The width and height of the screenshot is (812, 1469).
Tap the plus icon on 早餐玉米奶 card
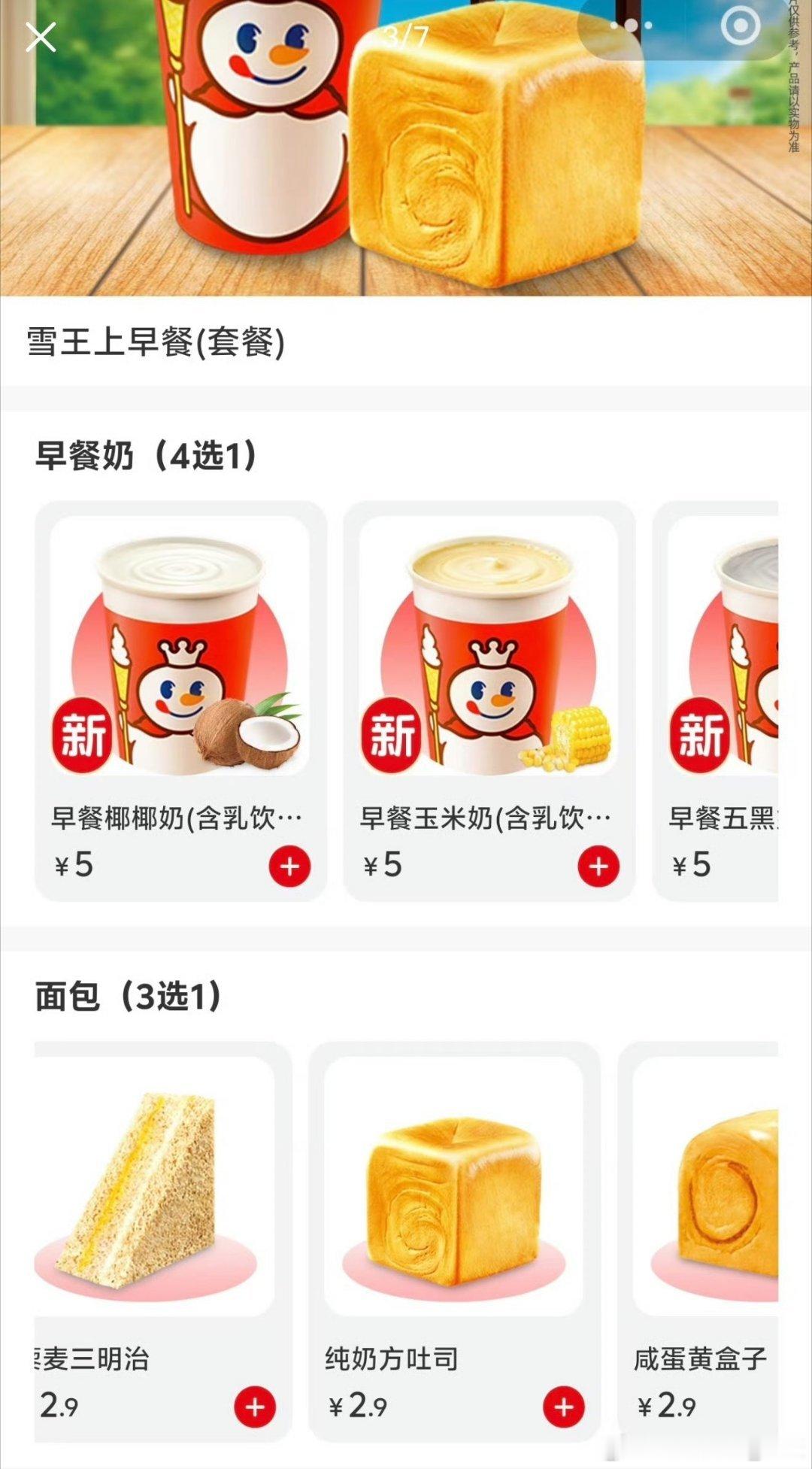tap(598, 867)
